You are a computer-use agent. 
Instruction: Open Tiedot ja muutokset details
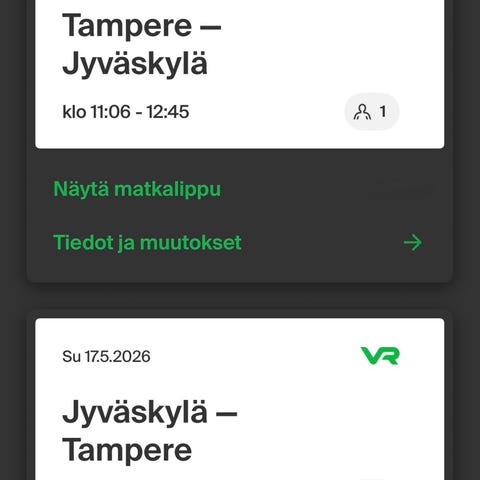[x=238, y=242]
